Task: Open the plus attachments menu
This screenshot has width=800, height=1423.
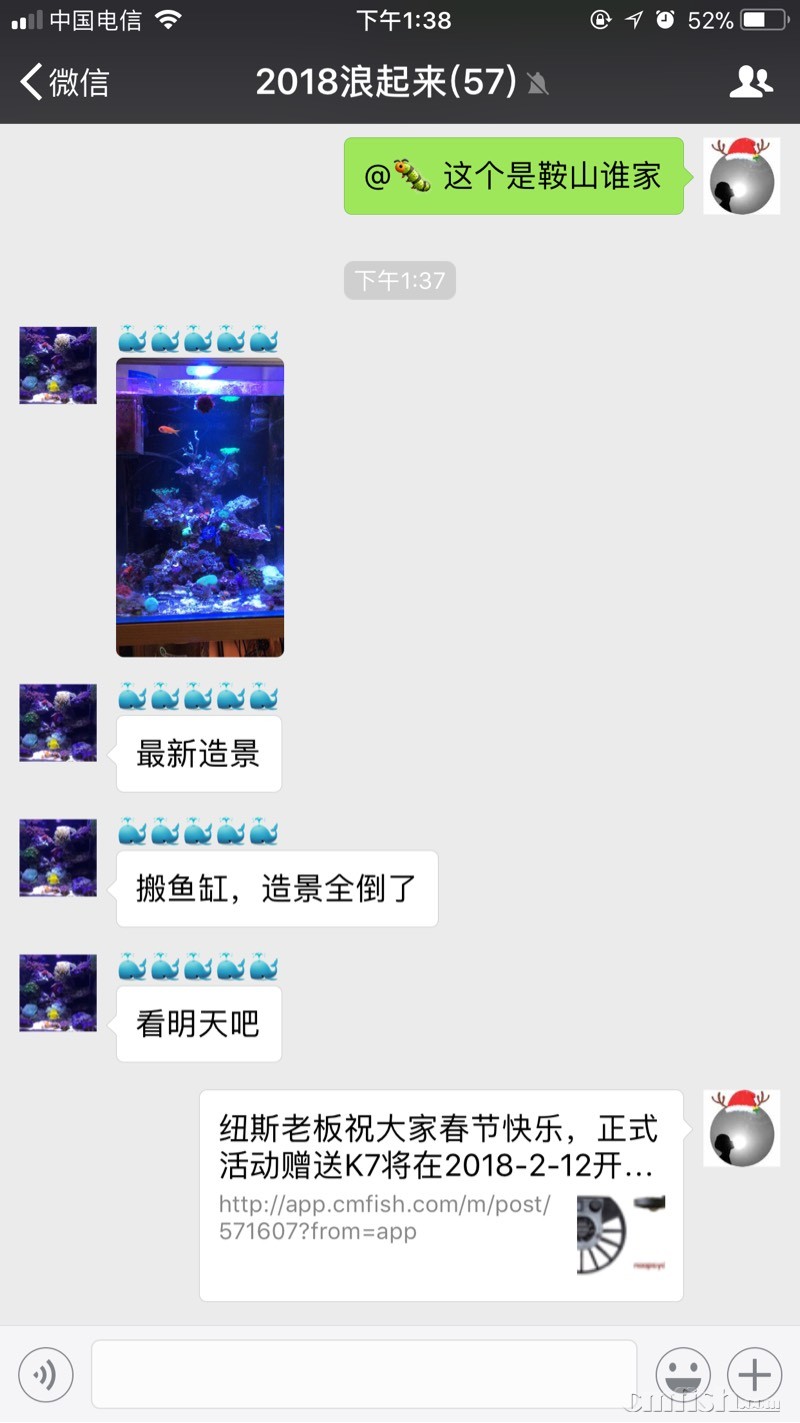Action: (754, 1374)
